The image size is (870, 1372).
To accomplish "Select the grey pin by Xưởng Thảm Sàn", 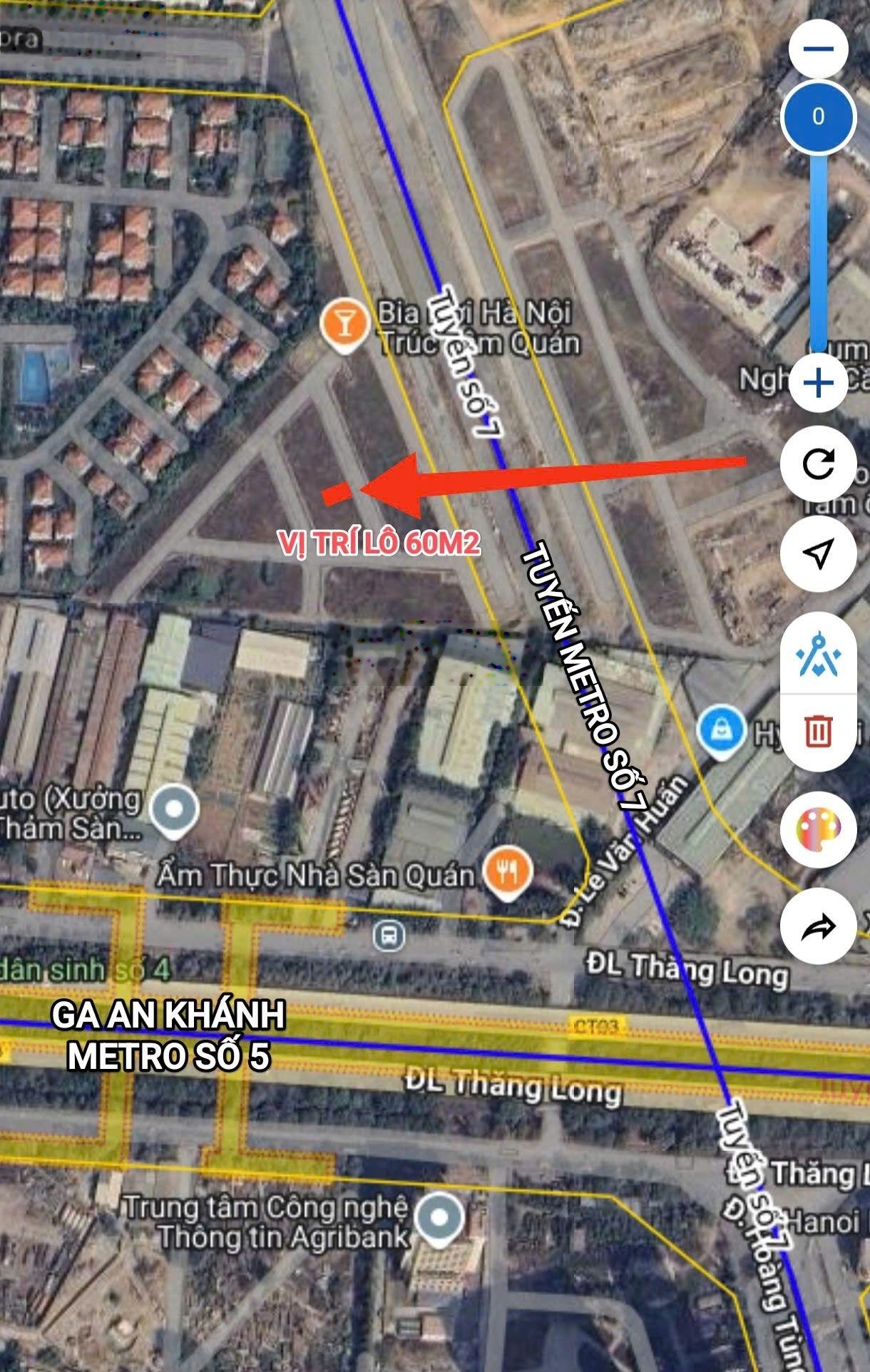I will pos(174,810).
